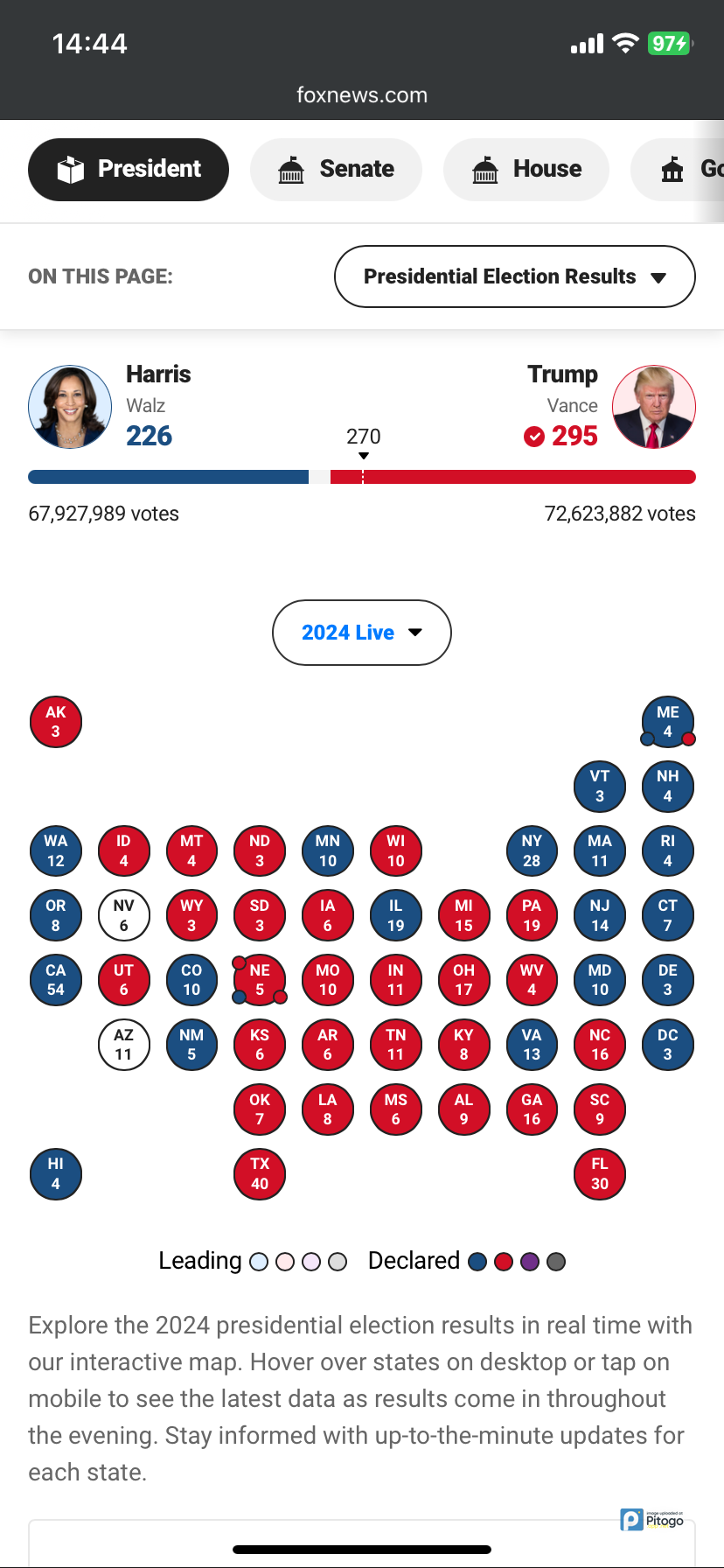This screenshot has height=1568, width=724.
Task: Select the President tab
Action: click(129, 169)
